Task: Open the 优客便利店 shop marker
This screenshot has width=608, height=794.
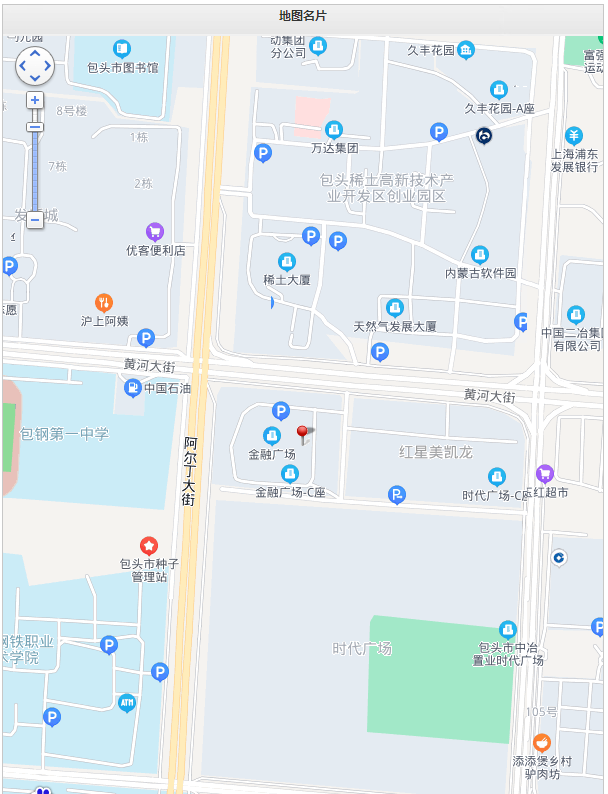Action: tap(155, 232)
